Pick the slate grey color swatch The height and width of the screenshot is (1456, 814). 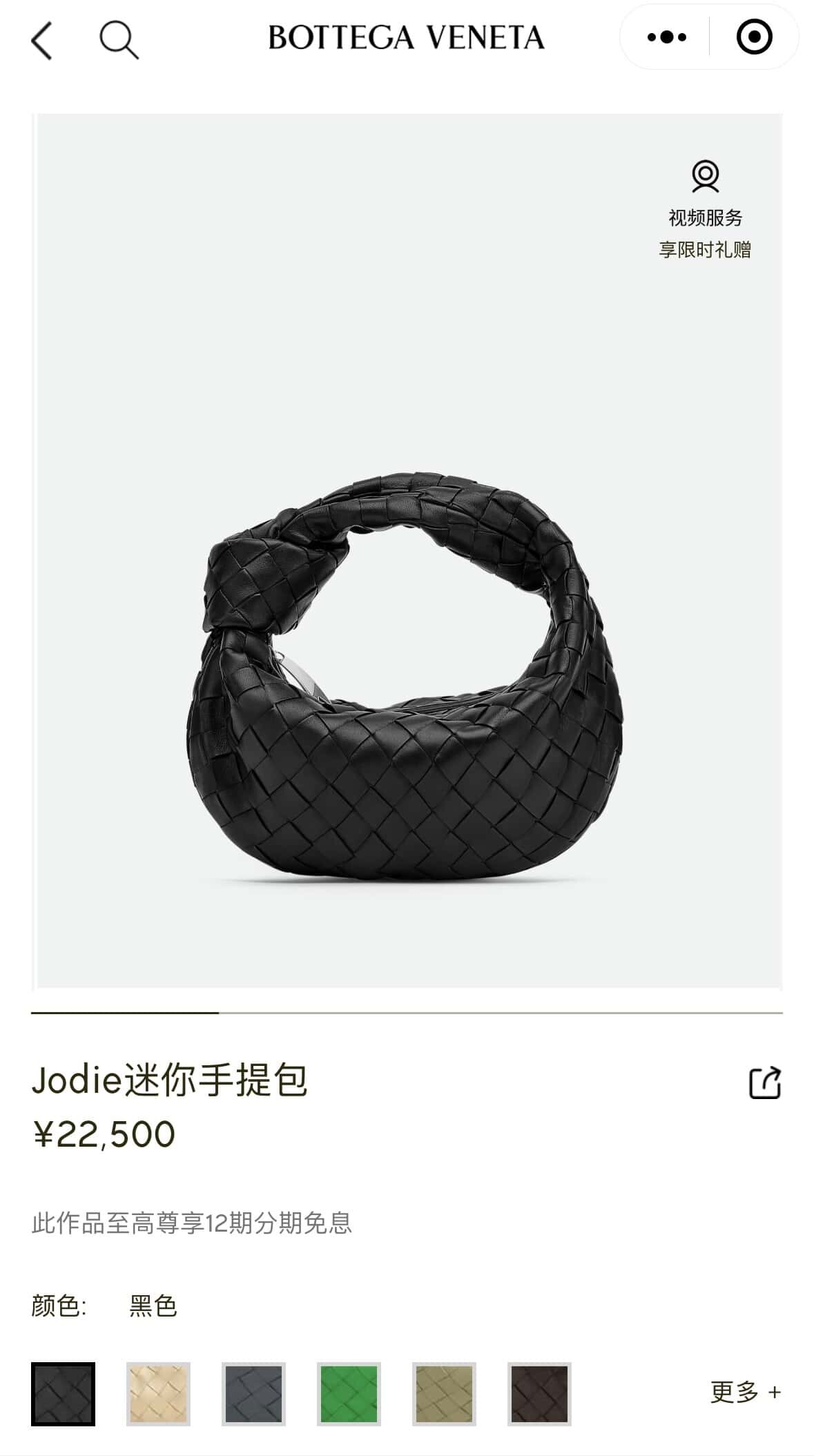pos(253,1394)
